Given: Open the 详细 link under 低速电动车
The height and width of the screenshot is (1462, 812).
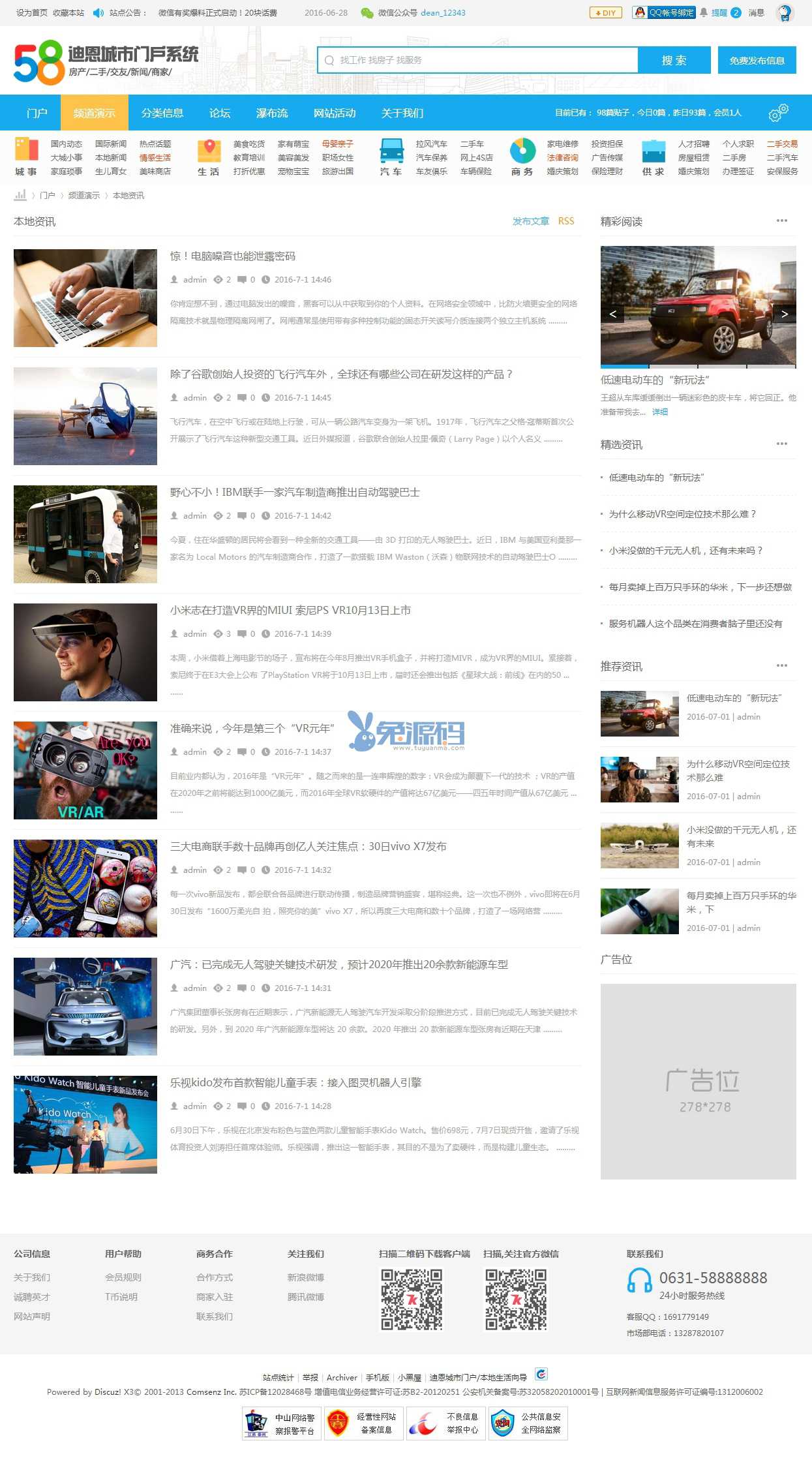Looking at the screenshot, I should click(660, 412).
